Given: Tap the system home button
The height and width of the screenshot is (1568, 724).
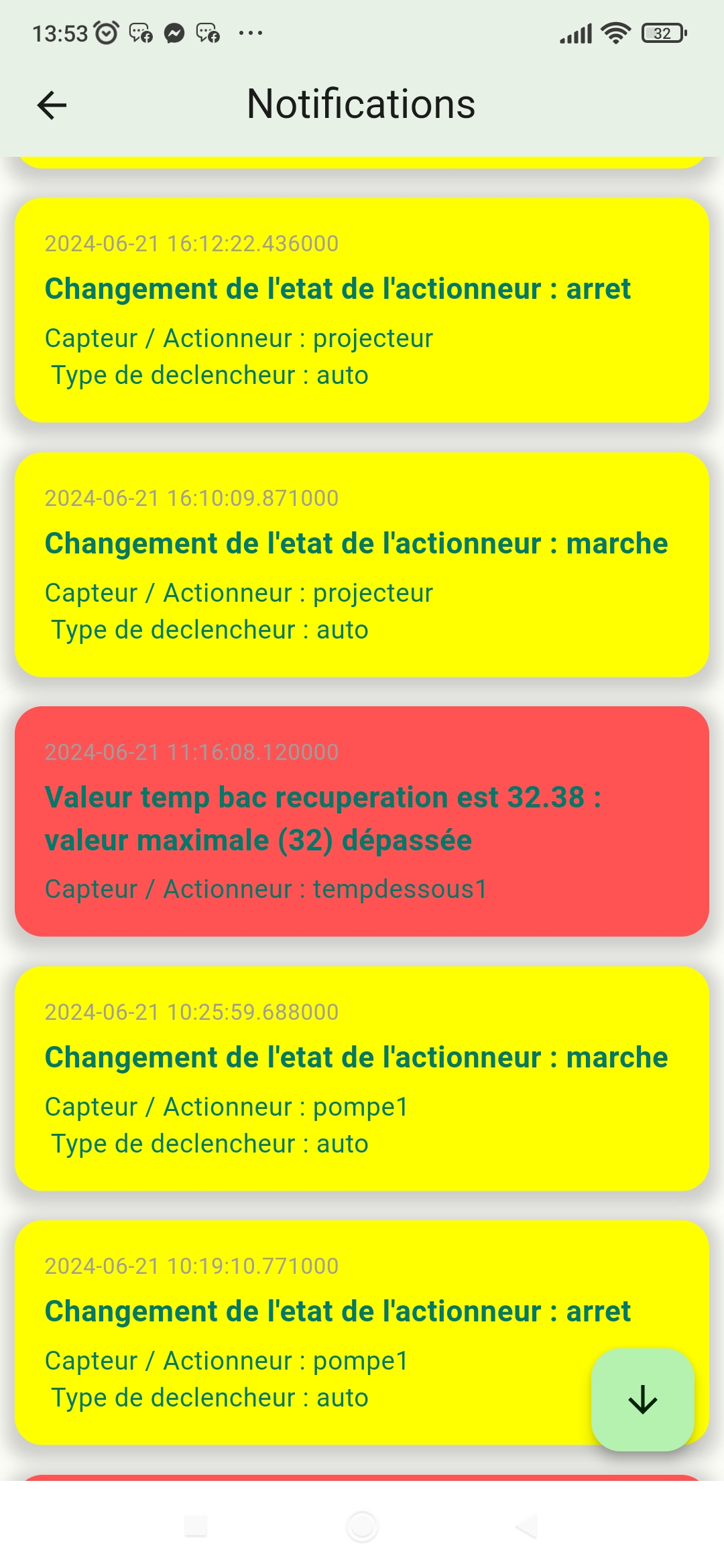Looking at the screenshot, I should 362,1526.
